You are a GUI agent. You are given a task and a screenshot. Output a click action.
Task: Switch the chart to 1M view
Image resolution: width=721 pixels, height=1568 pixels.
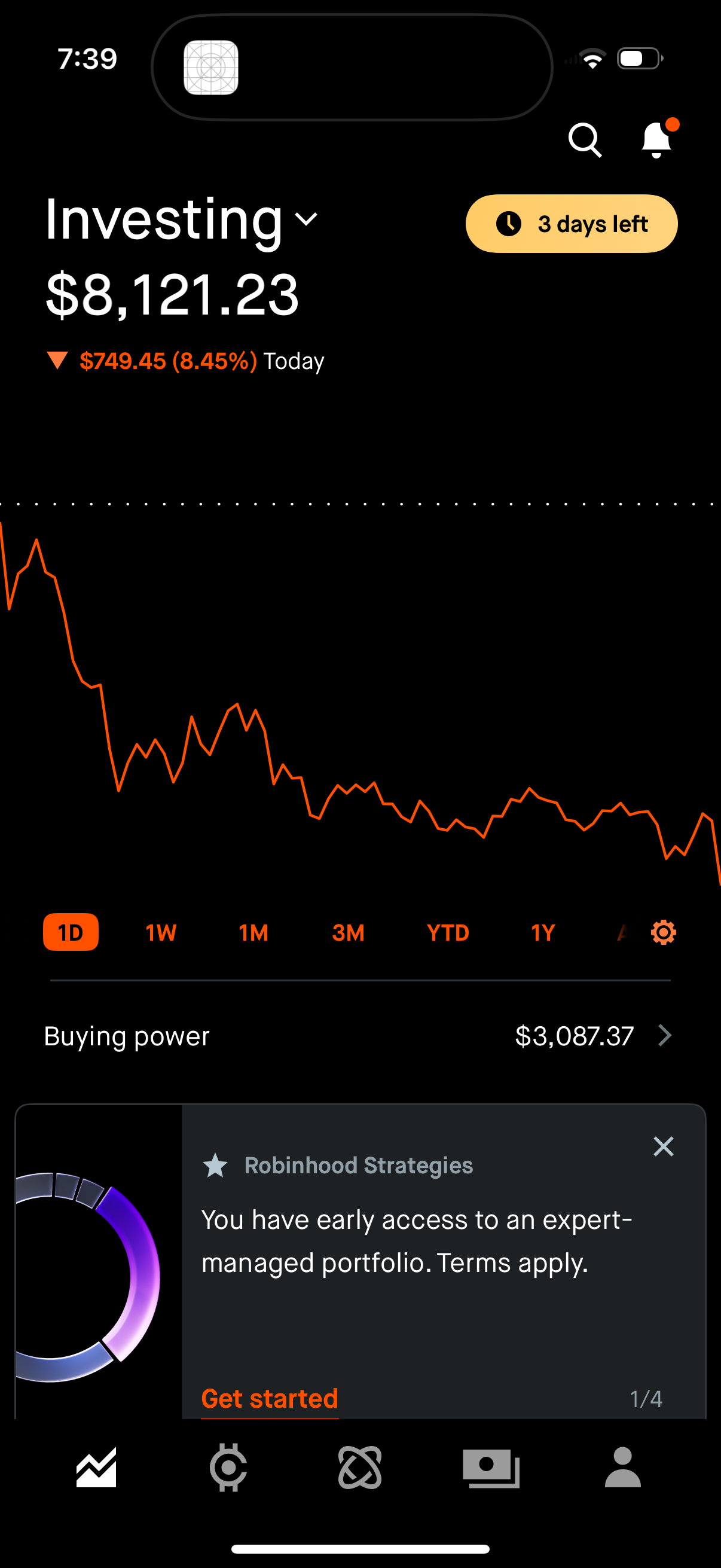coord(253,932)
